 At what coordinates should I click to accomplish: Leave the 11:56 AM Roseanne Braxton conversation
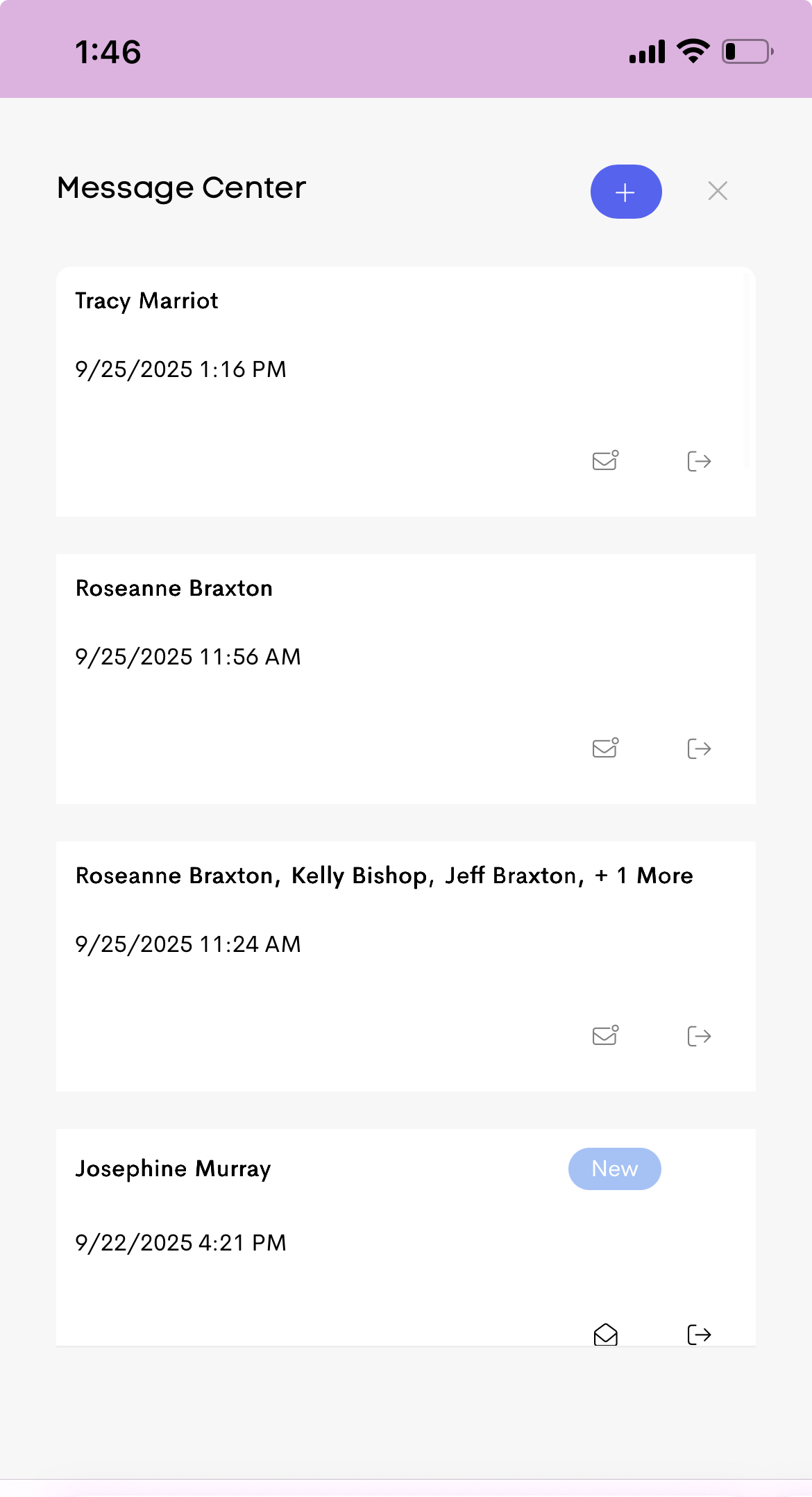(699, 748)
